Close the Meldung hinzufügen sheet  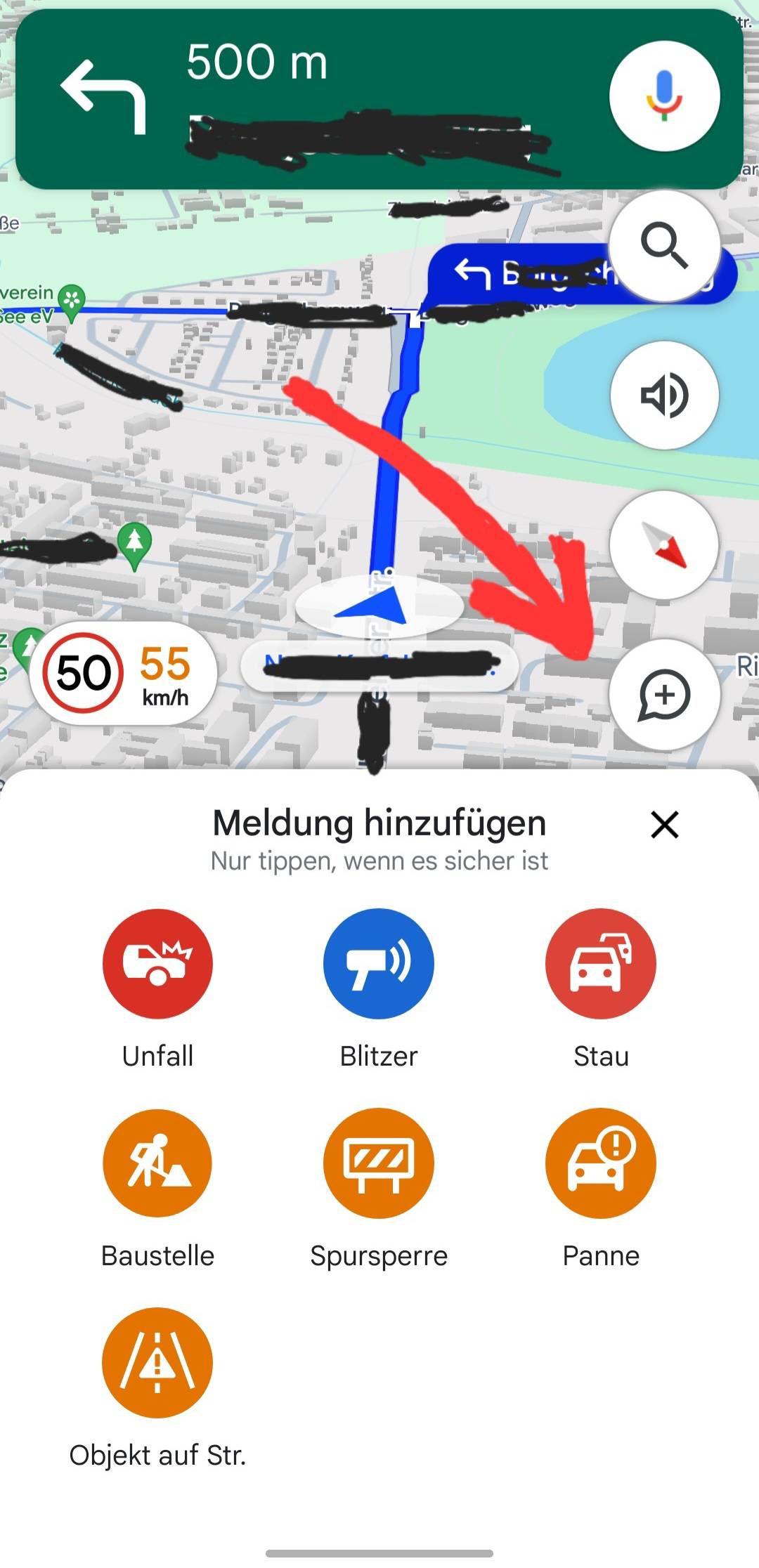pos(664,825)
